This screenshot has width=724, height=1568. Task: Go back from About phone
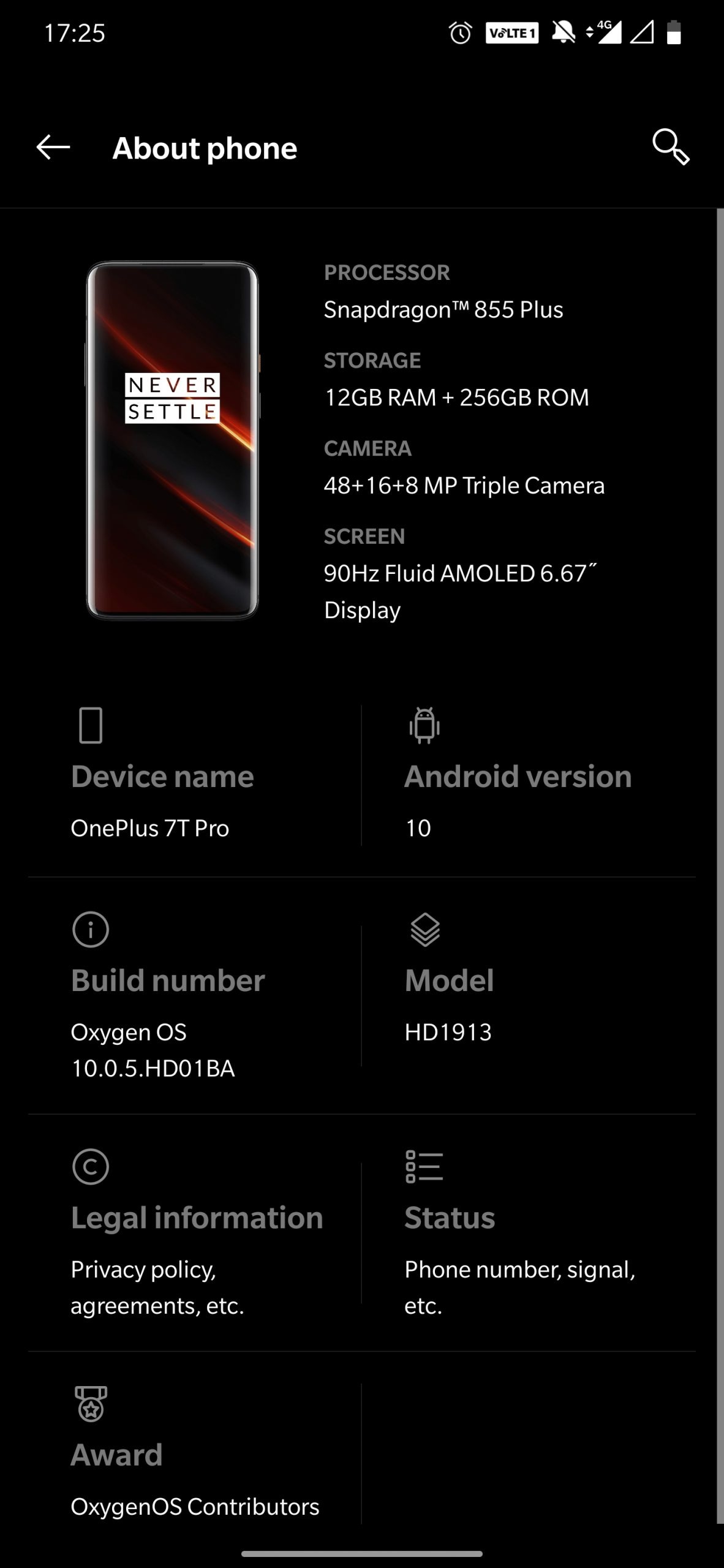[53, 148]
